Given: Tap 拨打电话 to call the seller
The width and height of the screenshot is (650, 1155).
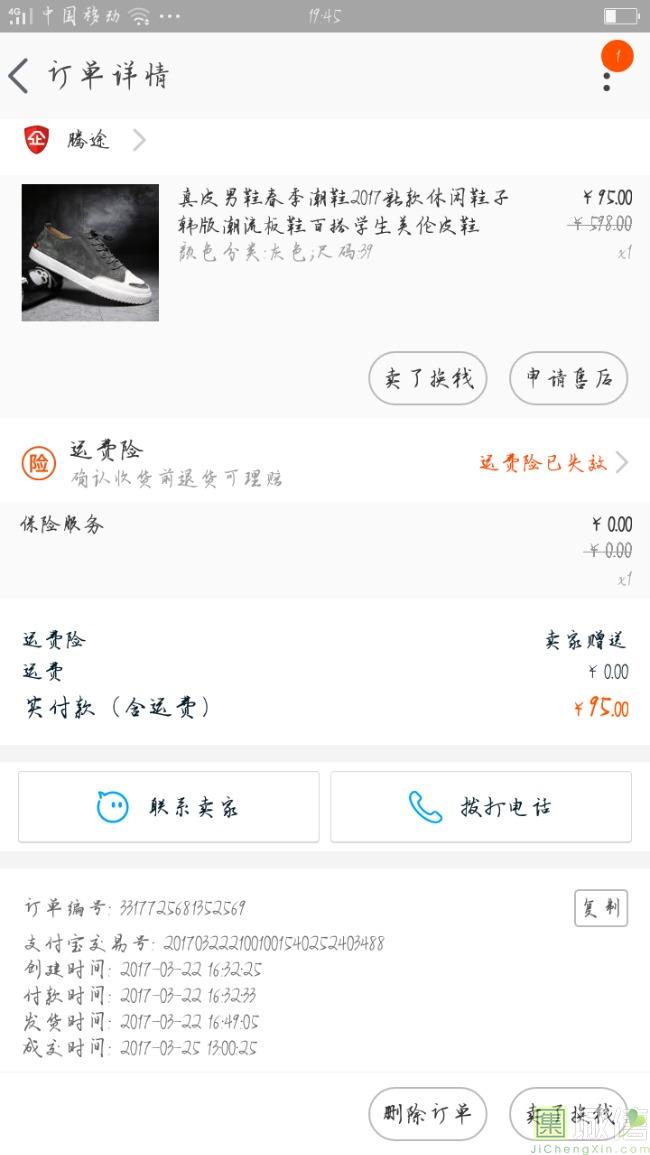Looking at the screenshot, I should coord(481,807).
